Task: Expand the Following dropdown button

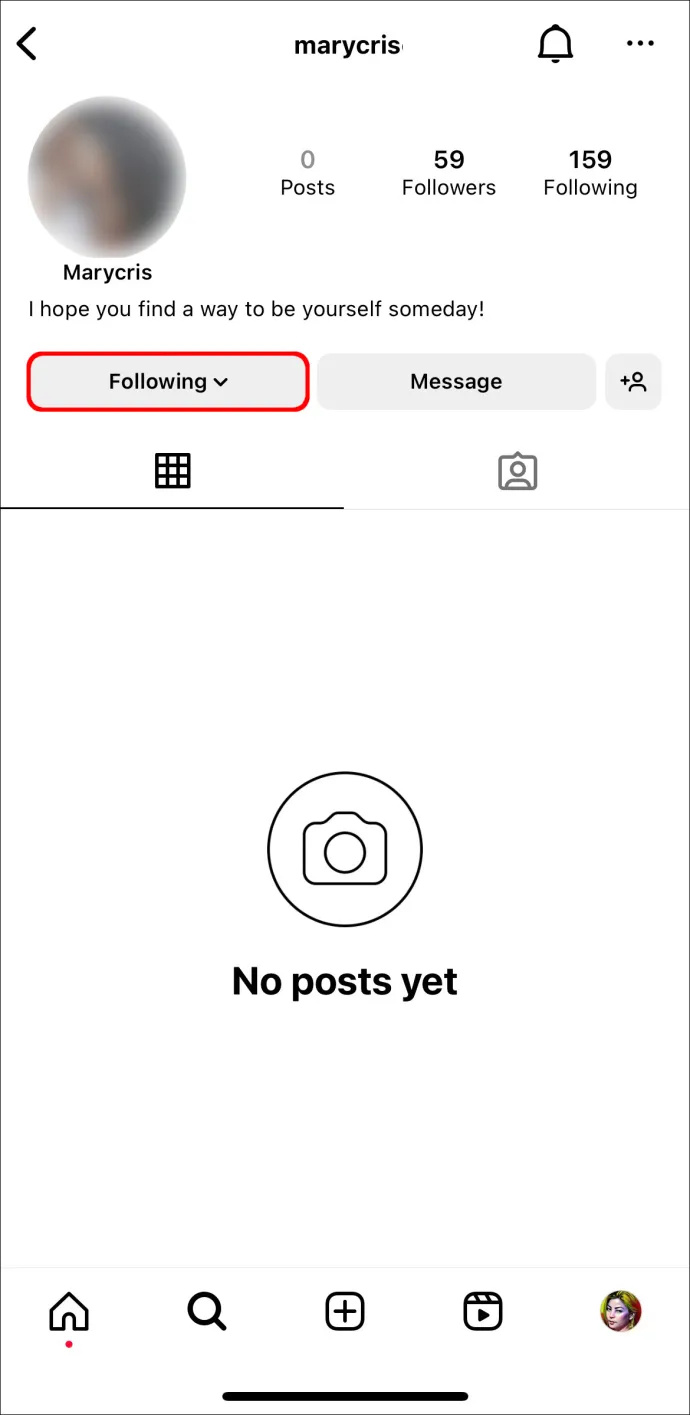Action: point(168,381)
